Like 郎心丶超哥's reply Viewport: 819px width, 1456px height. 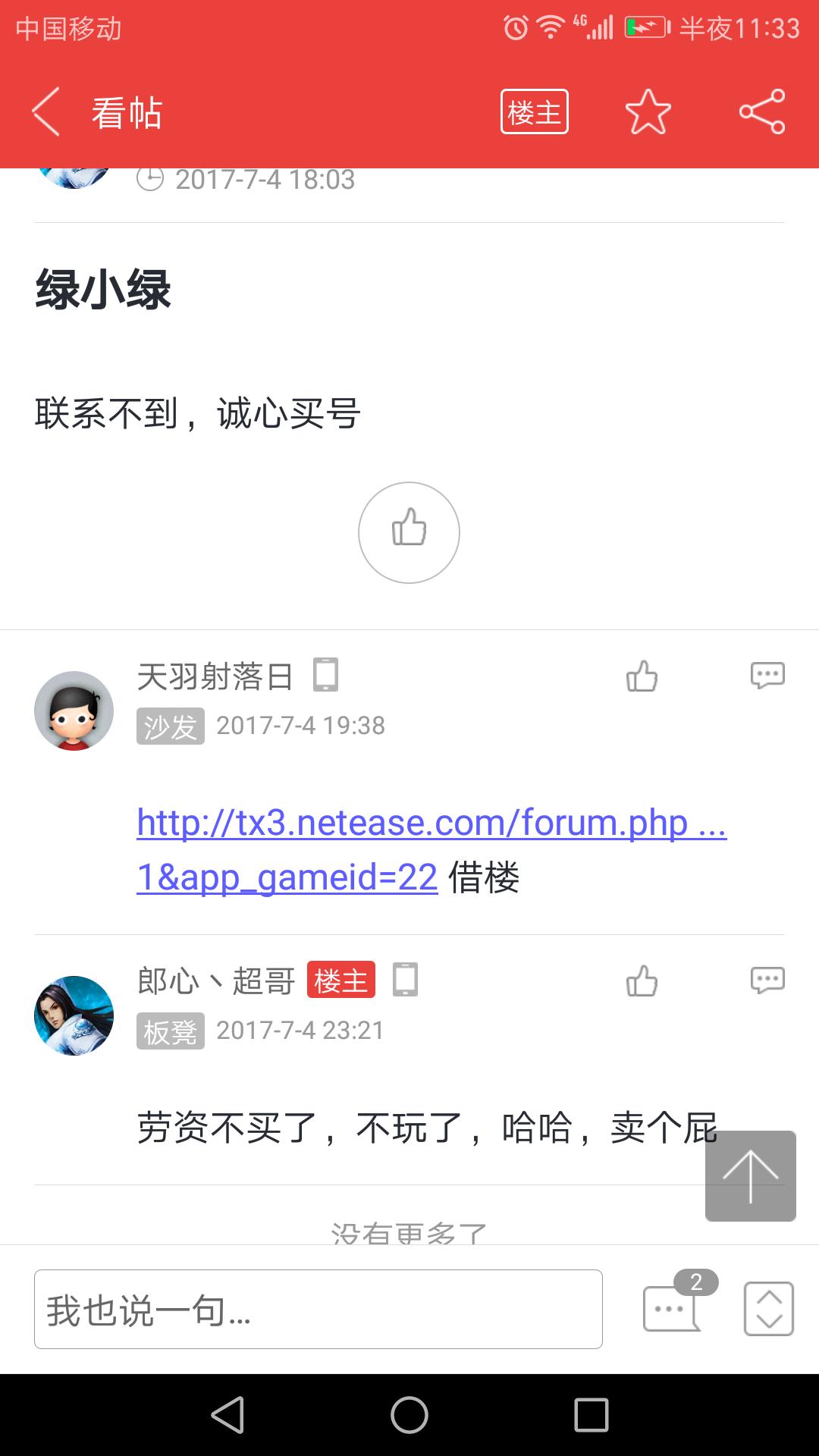click(x=642, y=981)
